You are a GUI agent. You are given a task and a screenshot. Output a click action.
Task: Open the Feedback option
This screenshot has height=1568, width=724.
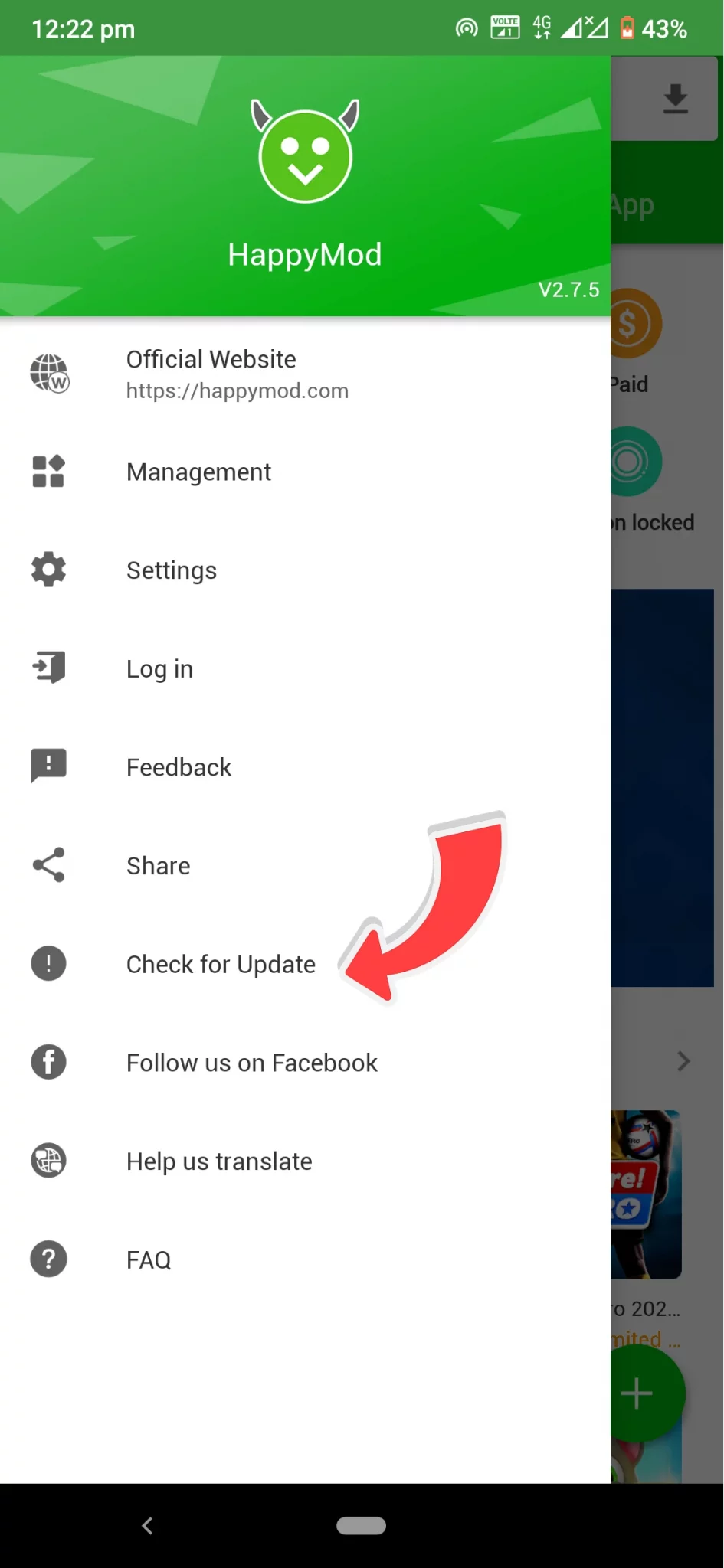305,767
